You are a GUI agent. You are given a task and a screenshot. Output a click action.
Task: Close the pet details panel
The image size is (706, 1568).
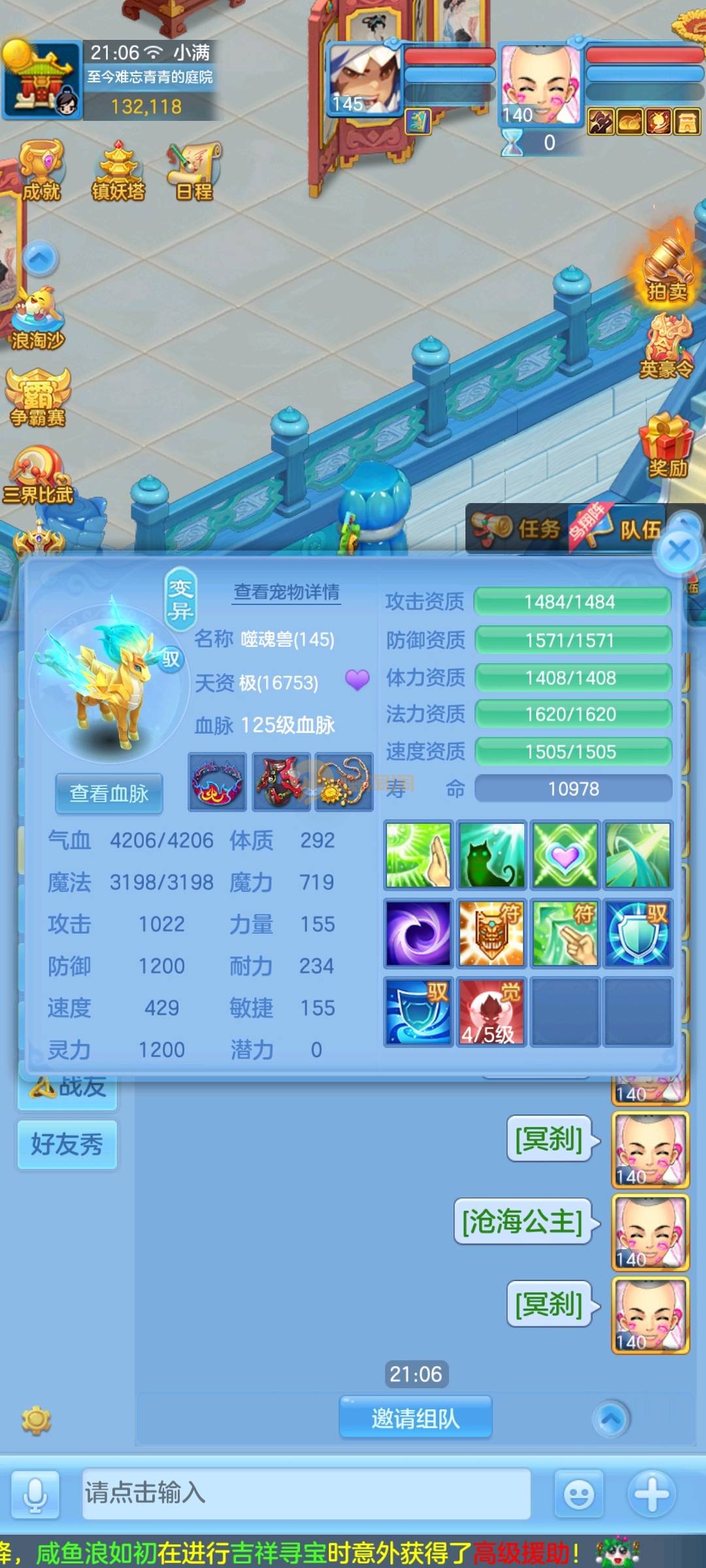click(679, 550)
